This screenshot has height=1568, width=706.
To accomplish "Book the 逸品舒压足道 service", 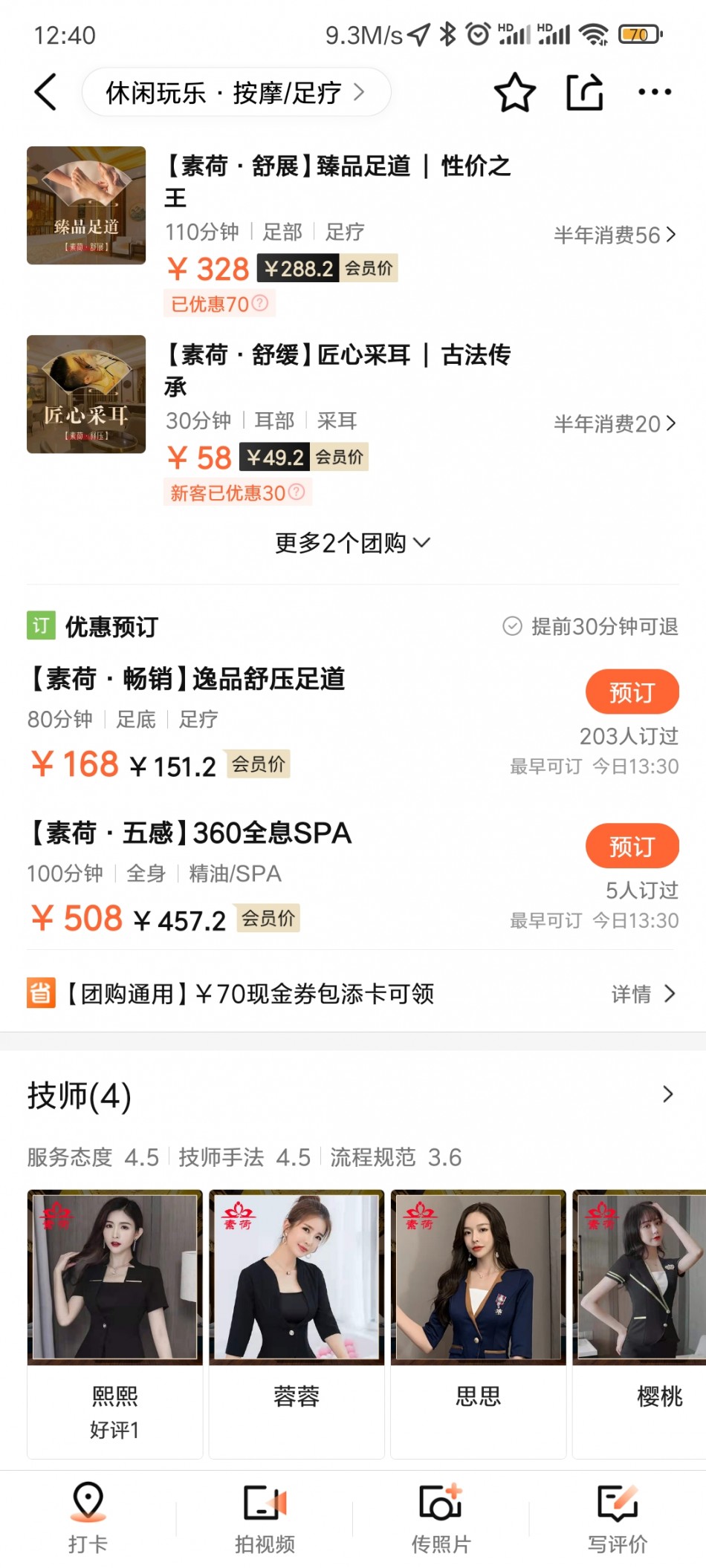I will (x=632, y=692).
